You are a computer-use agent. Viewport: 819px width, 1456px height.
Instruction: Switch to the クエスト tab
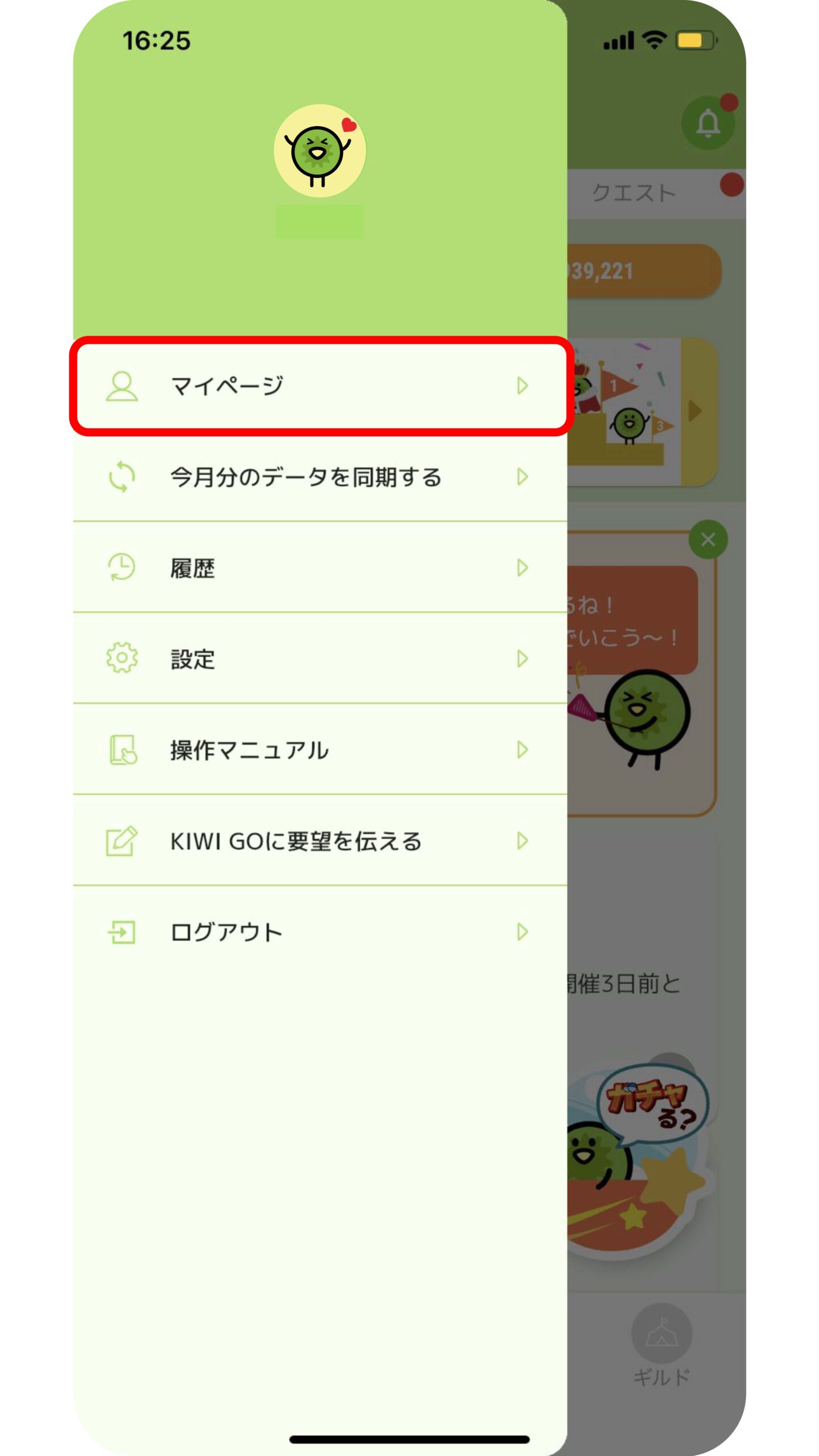tap(634, 193)
